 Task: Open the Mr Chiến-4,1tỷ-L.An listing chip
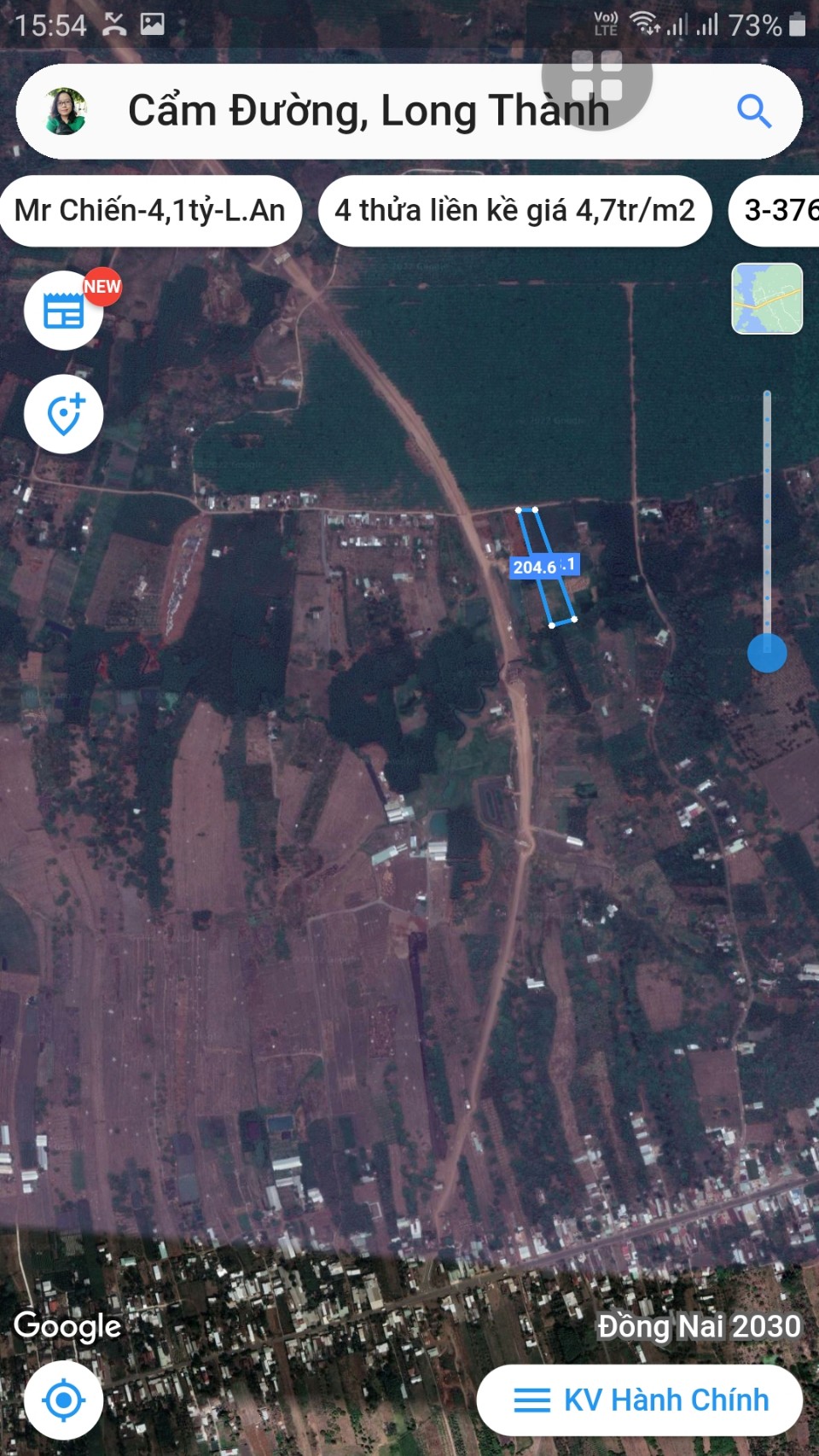(150, 211)
